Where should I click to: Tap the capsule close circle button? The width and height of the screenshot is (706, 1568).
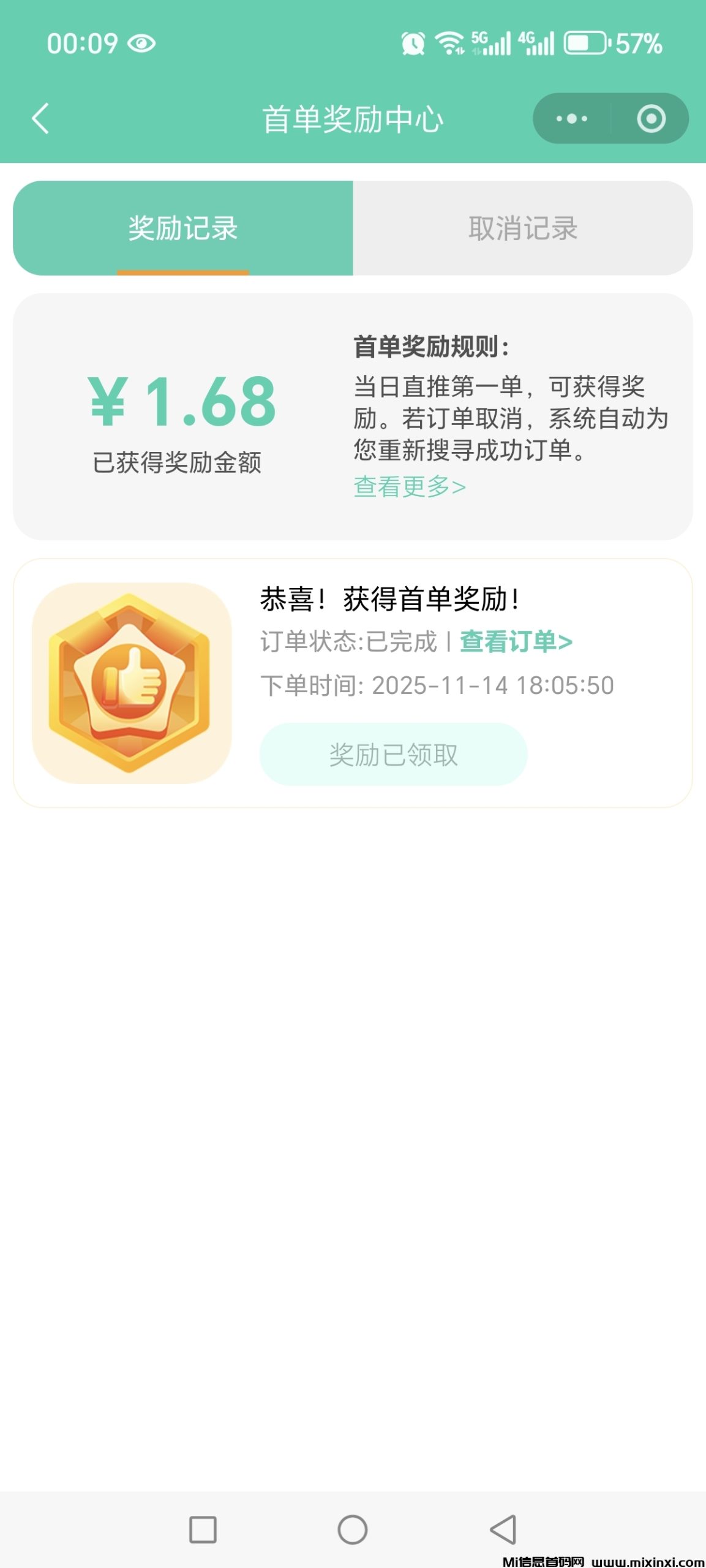coord(651,119)
